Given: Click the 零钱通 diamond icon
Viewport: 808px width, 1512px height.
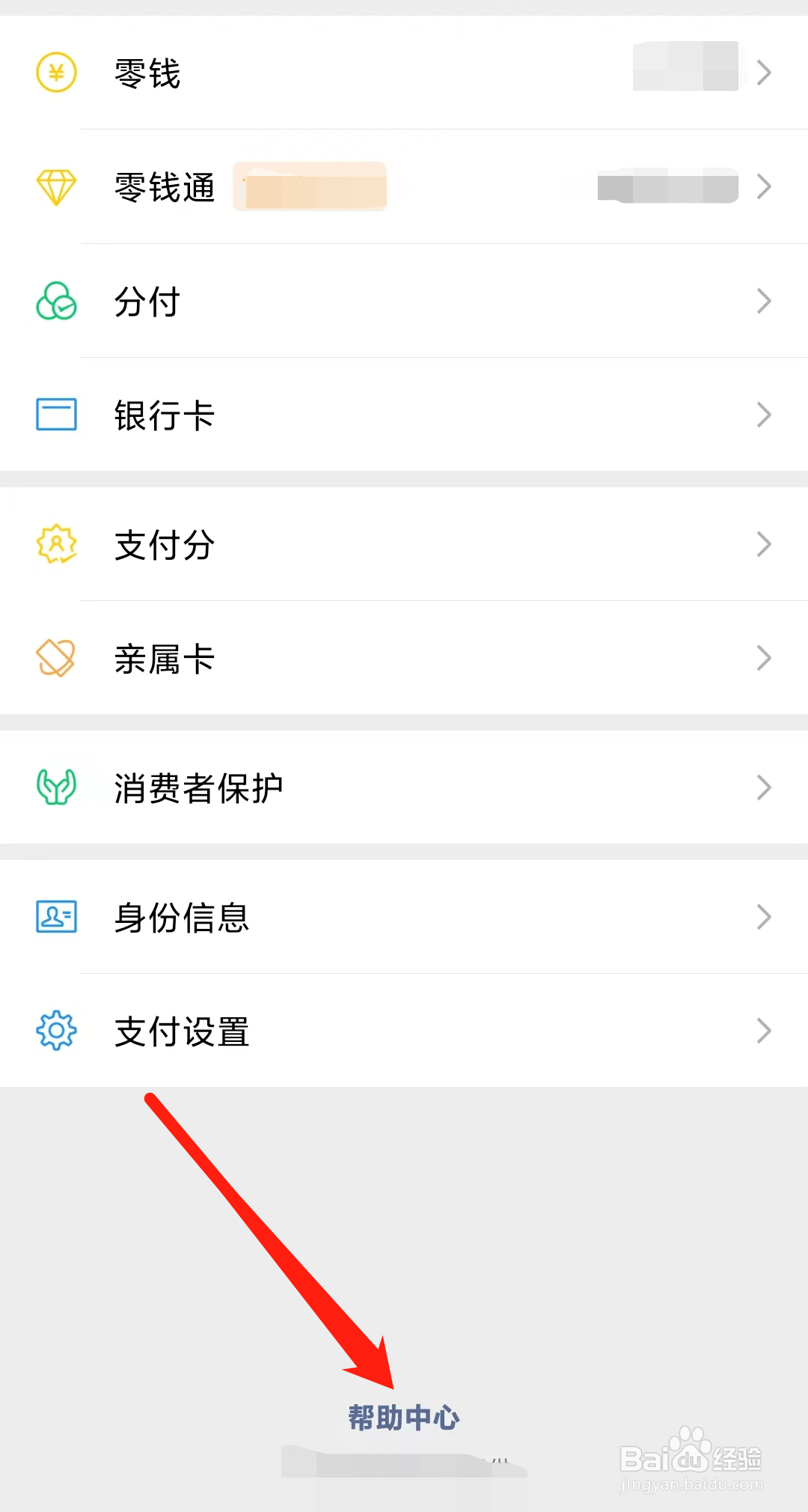Looking at the screenshot, I should pos(55,187).
